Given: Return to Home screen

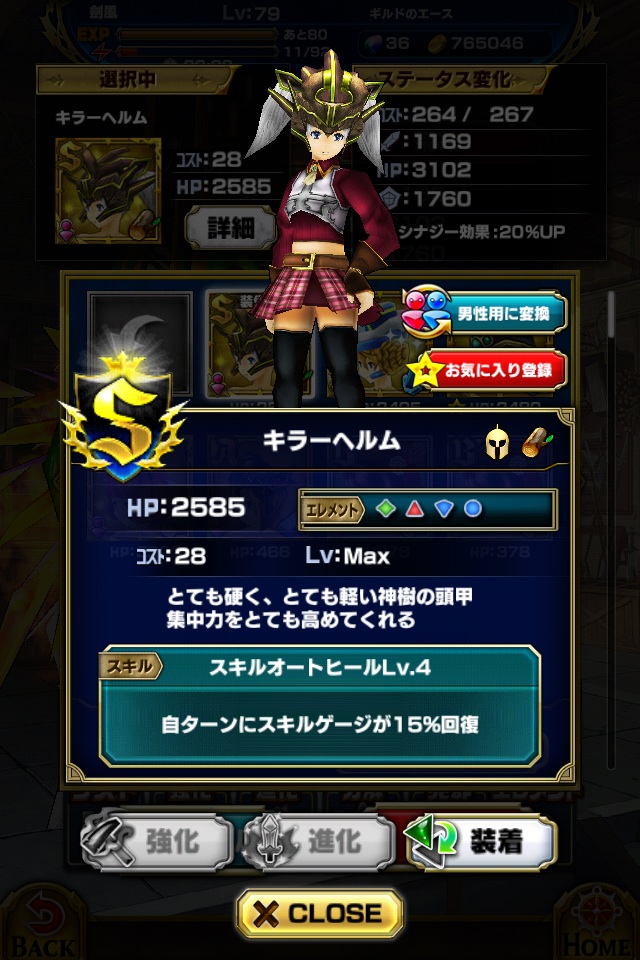Looking at the screenshot, I should tap(603, 925).
